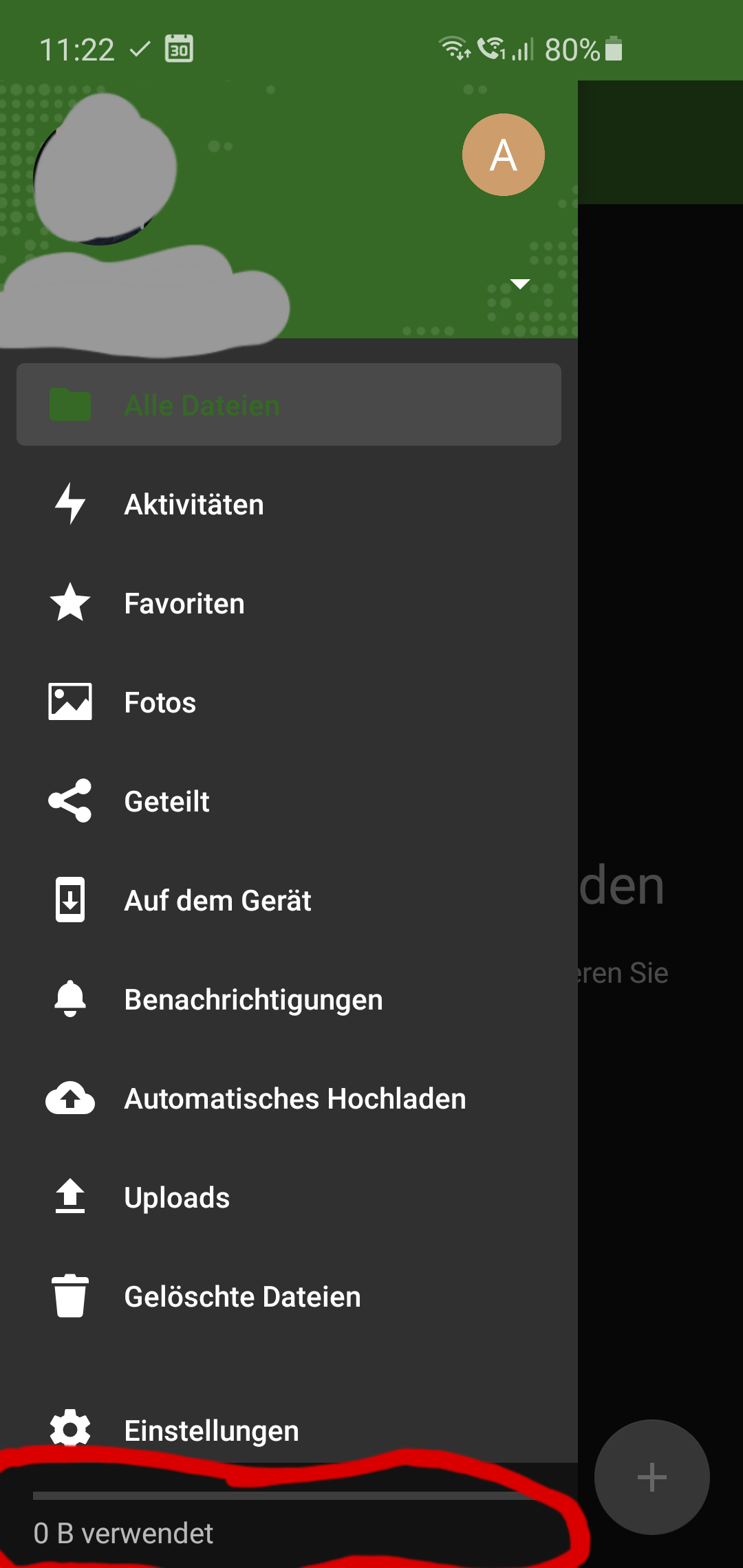
Task: Tap the plus floating action button
Action: tap(652, 1477)
